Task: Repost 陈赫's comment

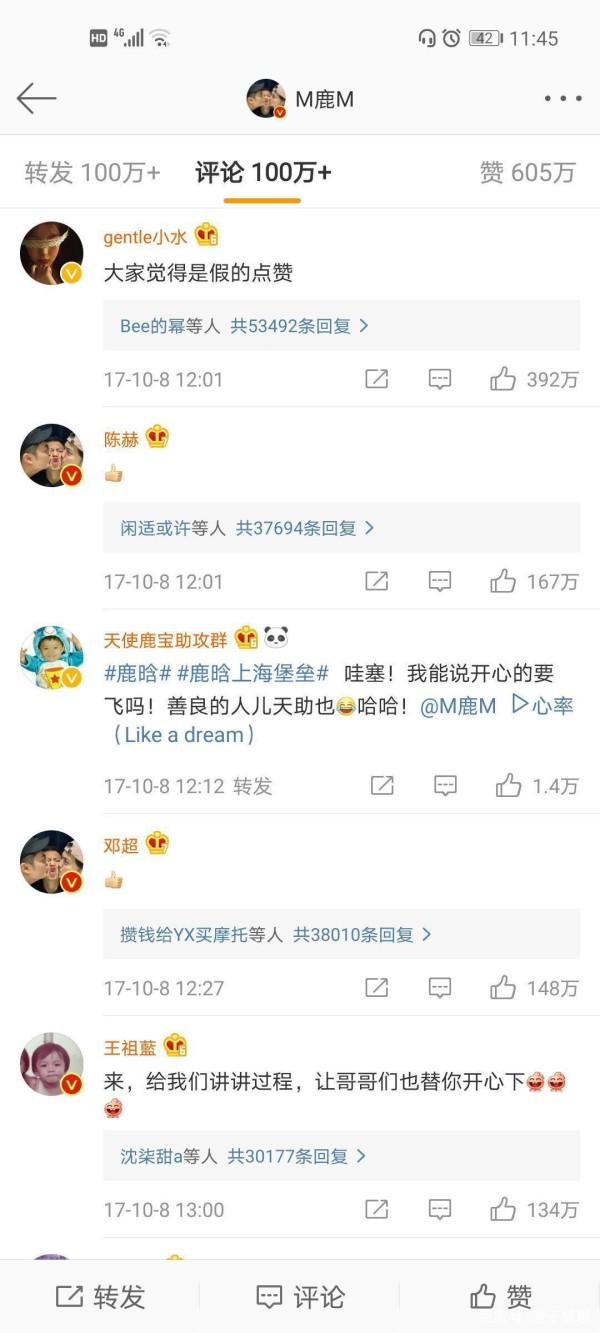Action: tap(376, 581)
